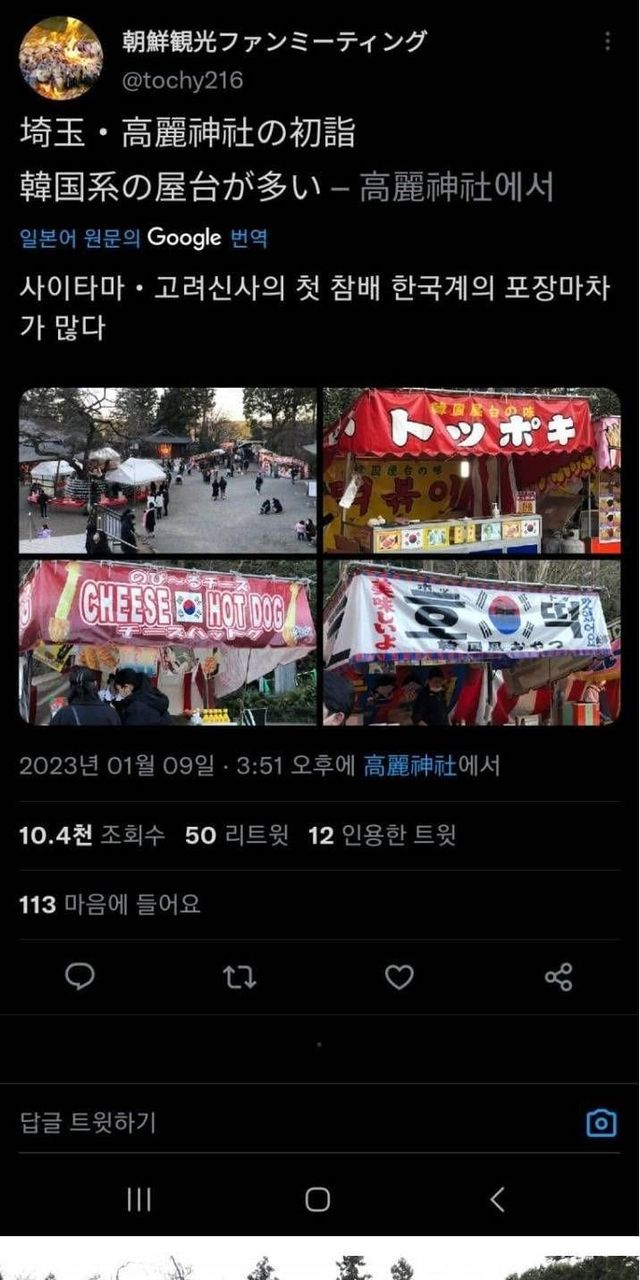Open recent apps from the navigation bar
This screenshot has width=640, height=1280.
click(139, 1199)
